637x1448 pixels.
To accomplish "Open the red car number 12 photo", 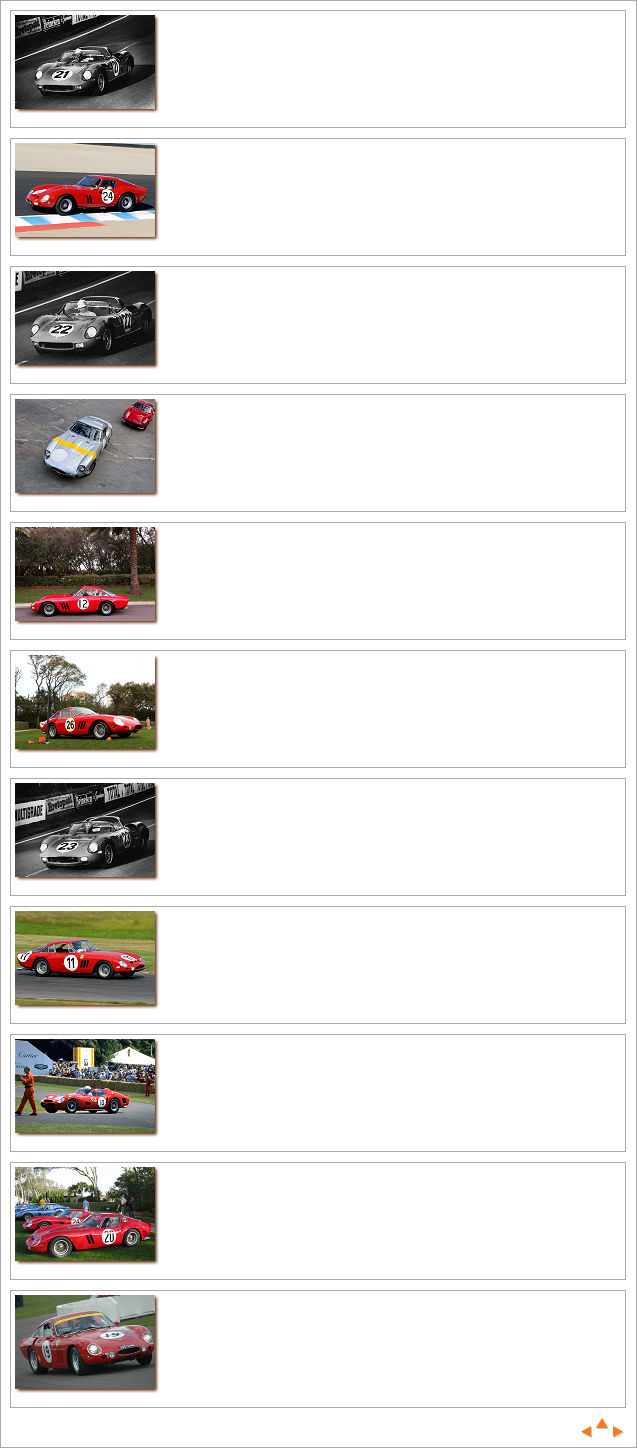I will (85, 574).
